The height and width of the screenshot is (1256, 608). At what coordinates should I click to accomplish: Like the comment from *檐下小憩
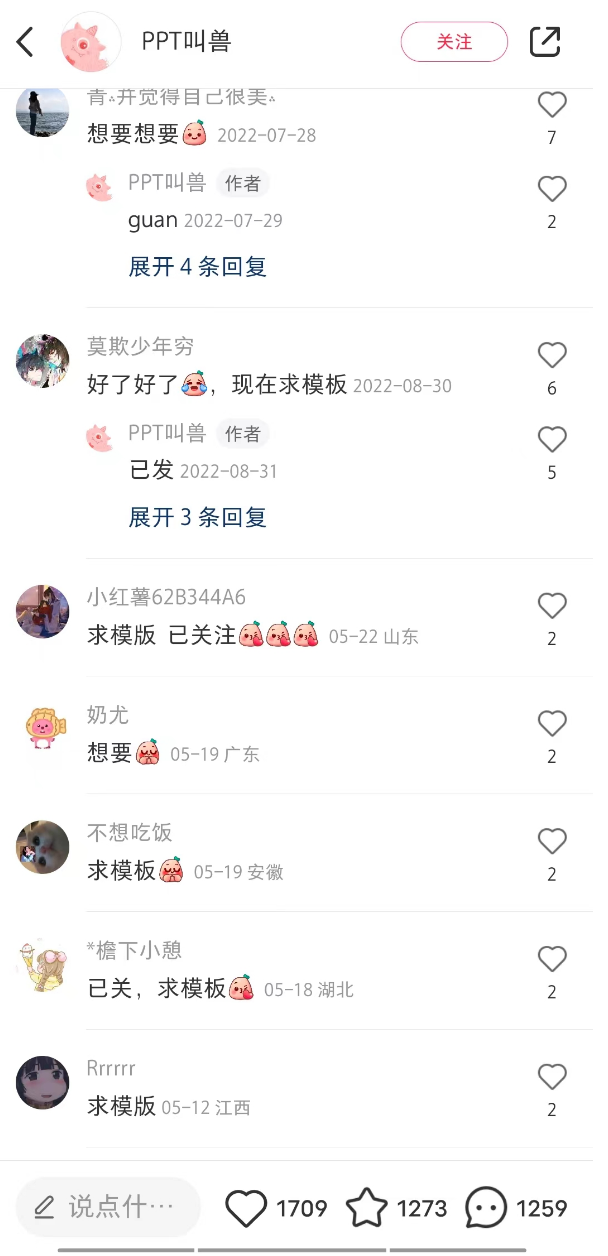552,960
